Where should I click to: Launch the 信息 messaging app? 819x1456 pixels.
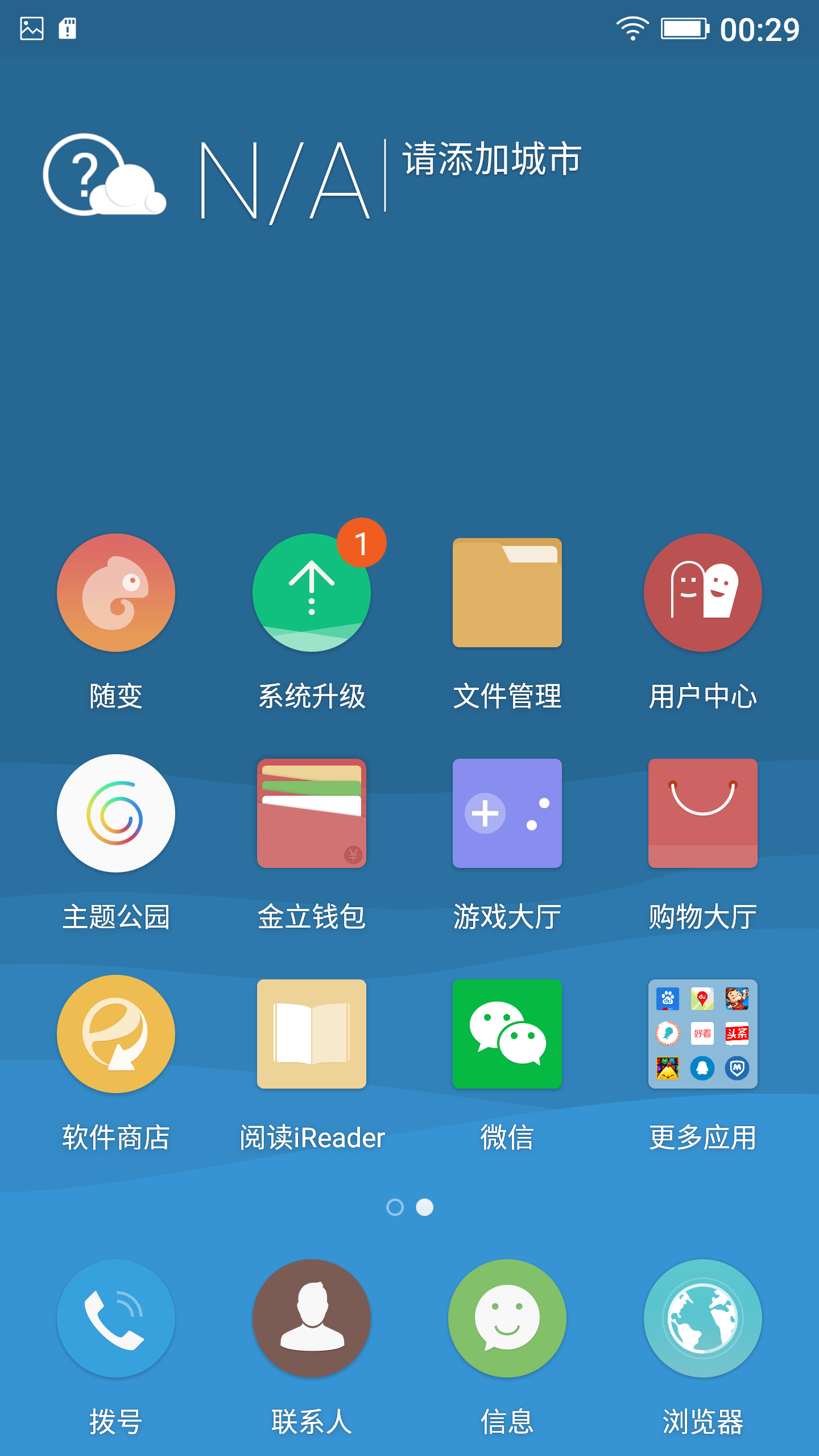coord(507,1318)
